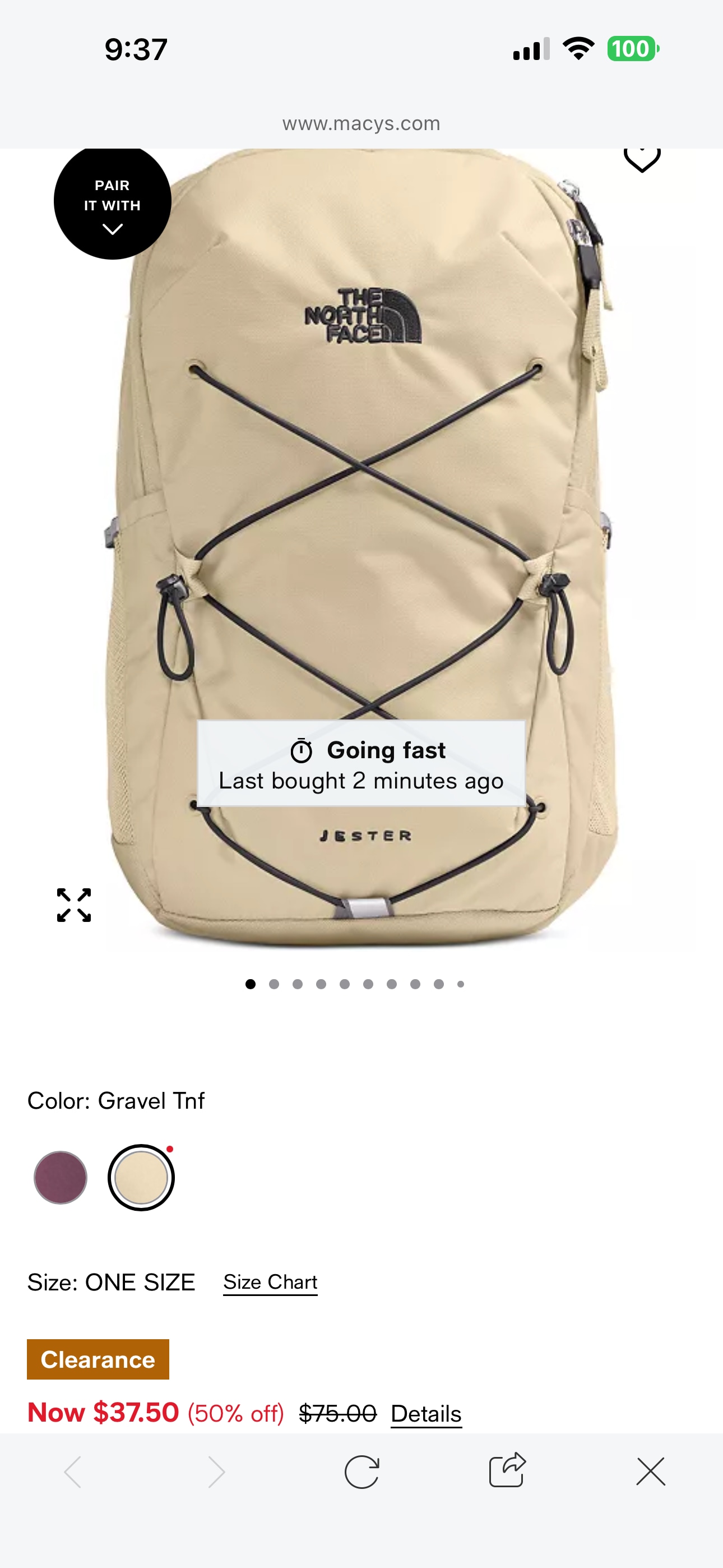This screenshot has height=1568, width=723.
Task: Expand the Pair It With badge
Action: [x=113, y=202]
